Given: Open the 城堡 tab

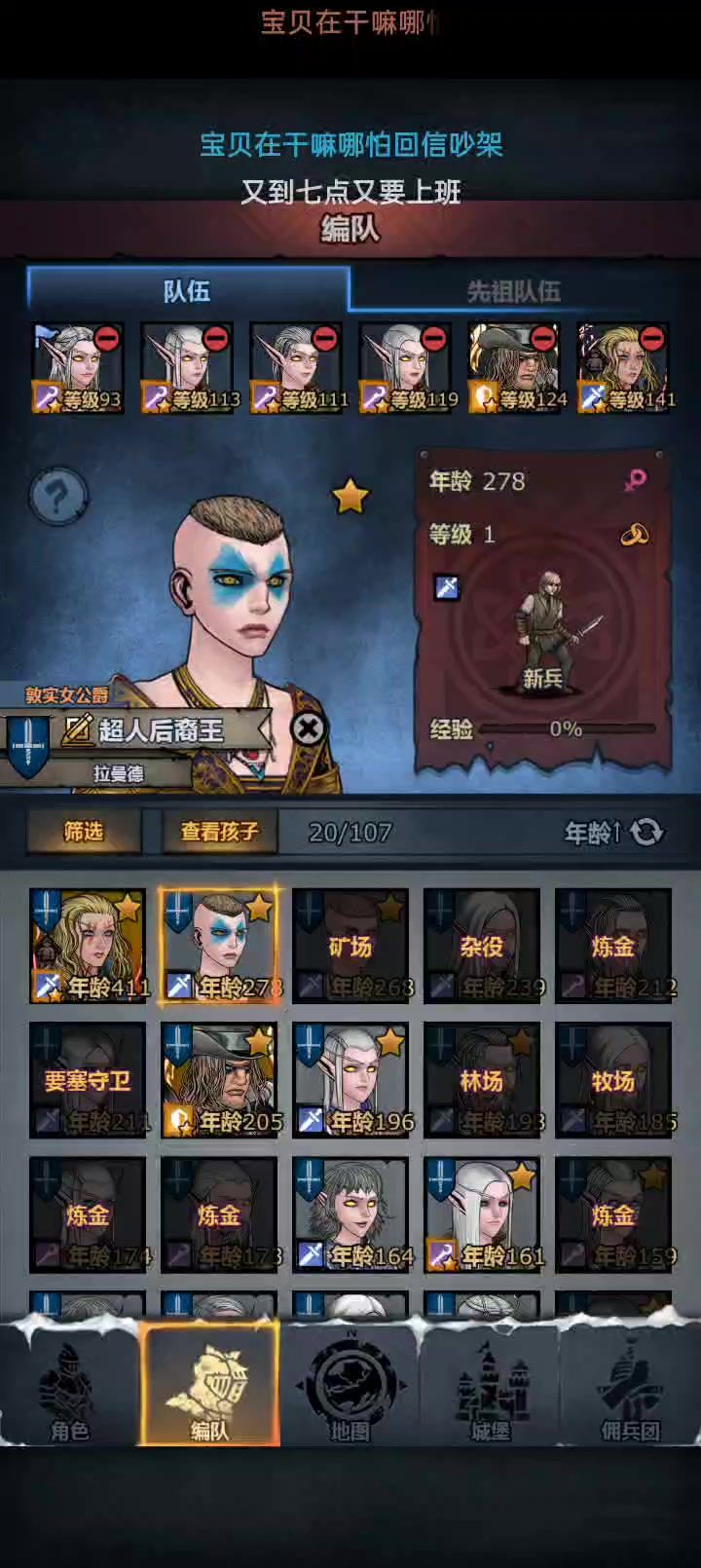Looking at the screenshot, I should pos(491,1388).
